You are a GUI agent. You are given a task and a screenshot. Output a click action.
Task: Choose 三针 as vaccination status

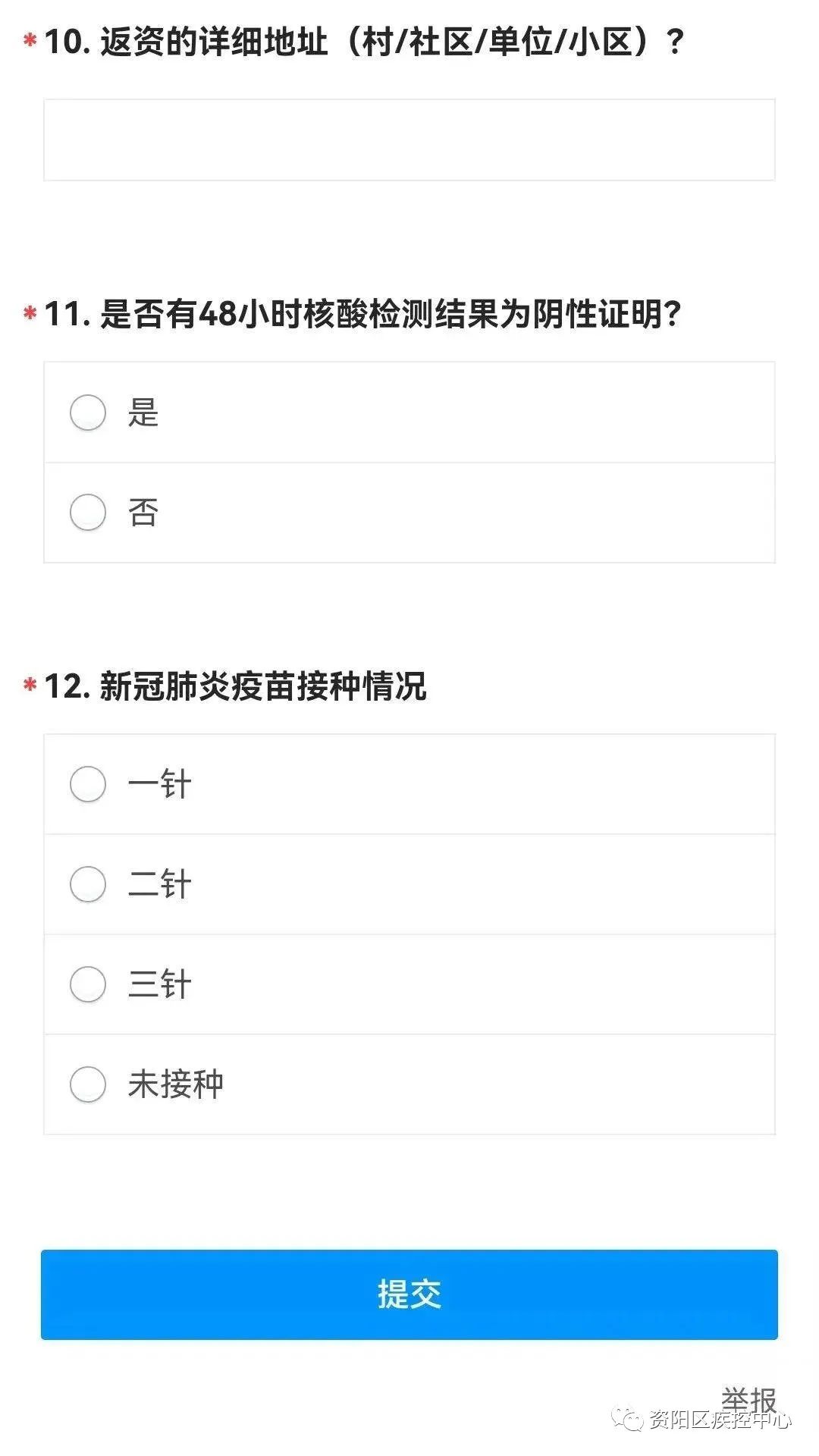click(x=88, y=984)
